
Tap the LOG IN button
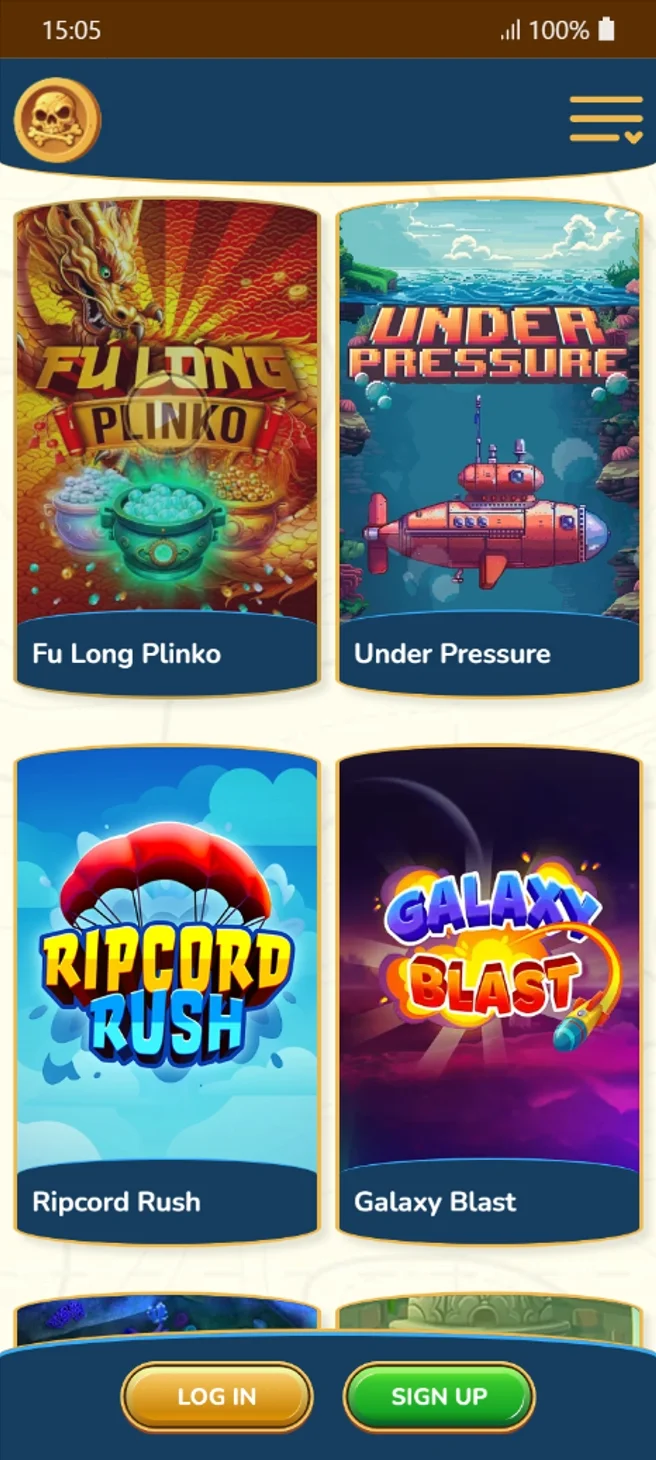[217, 1396]
